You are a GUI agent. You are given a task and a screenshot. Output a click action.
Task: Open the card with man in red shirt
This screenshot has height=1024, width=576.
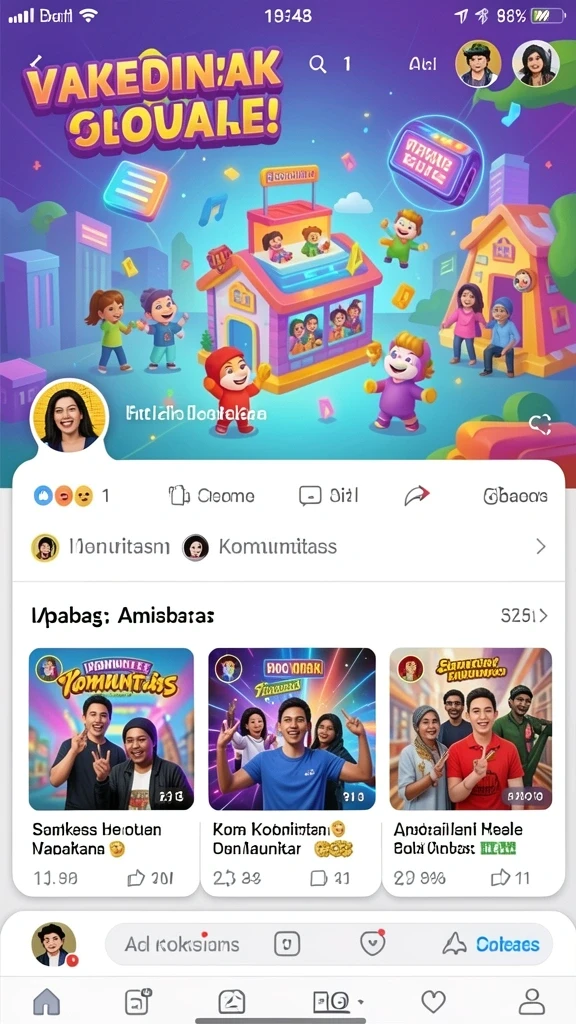click(471, 729)
